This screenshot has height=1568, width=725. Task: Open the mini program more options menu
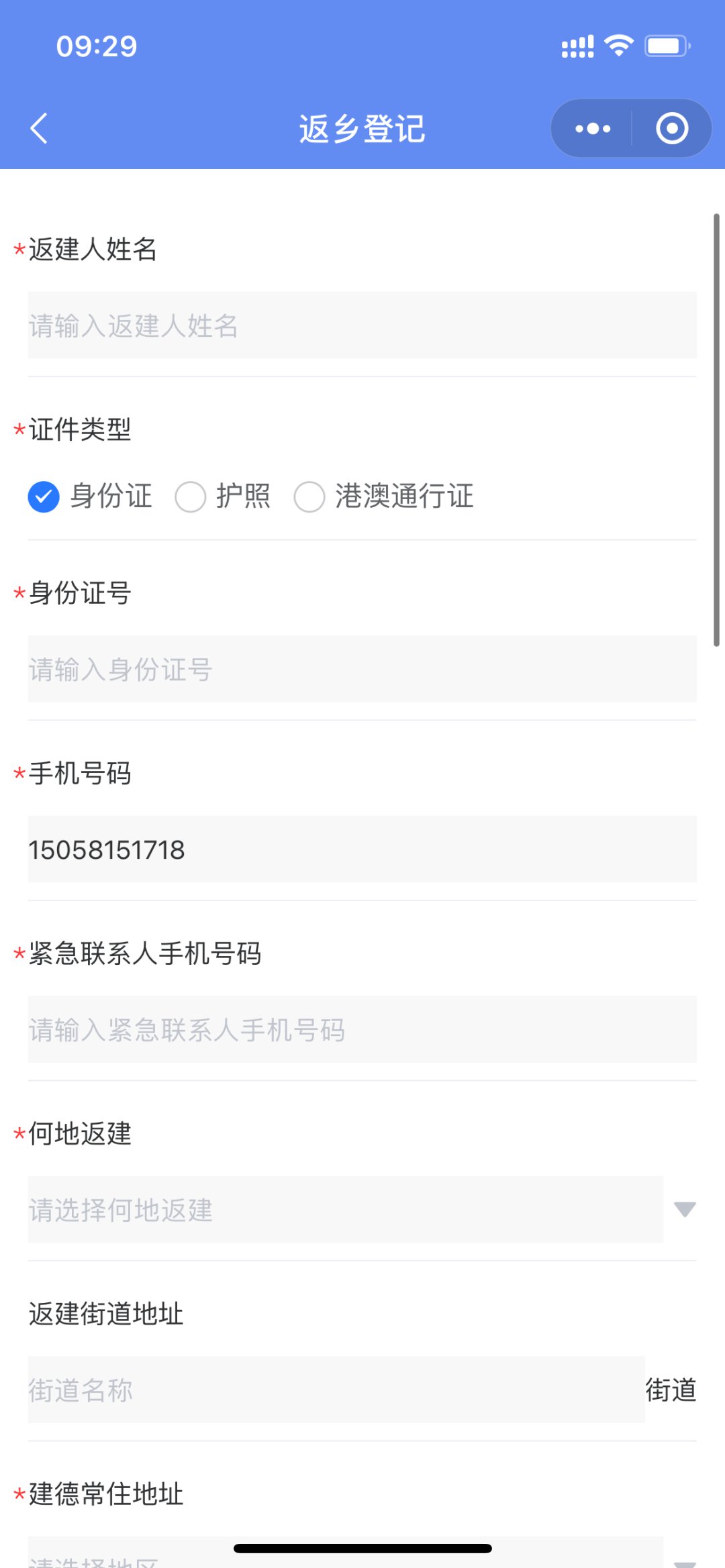click(593, 128)
